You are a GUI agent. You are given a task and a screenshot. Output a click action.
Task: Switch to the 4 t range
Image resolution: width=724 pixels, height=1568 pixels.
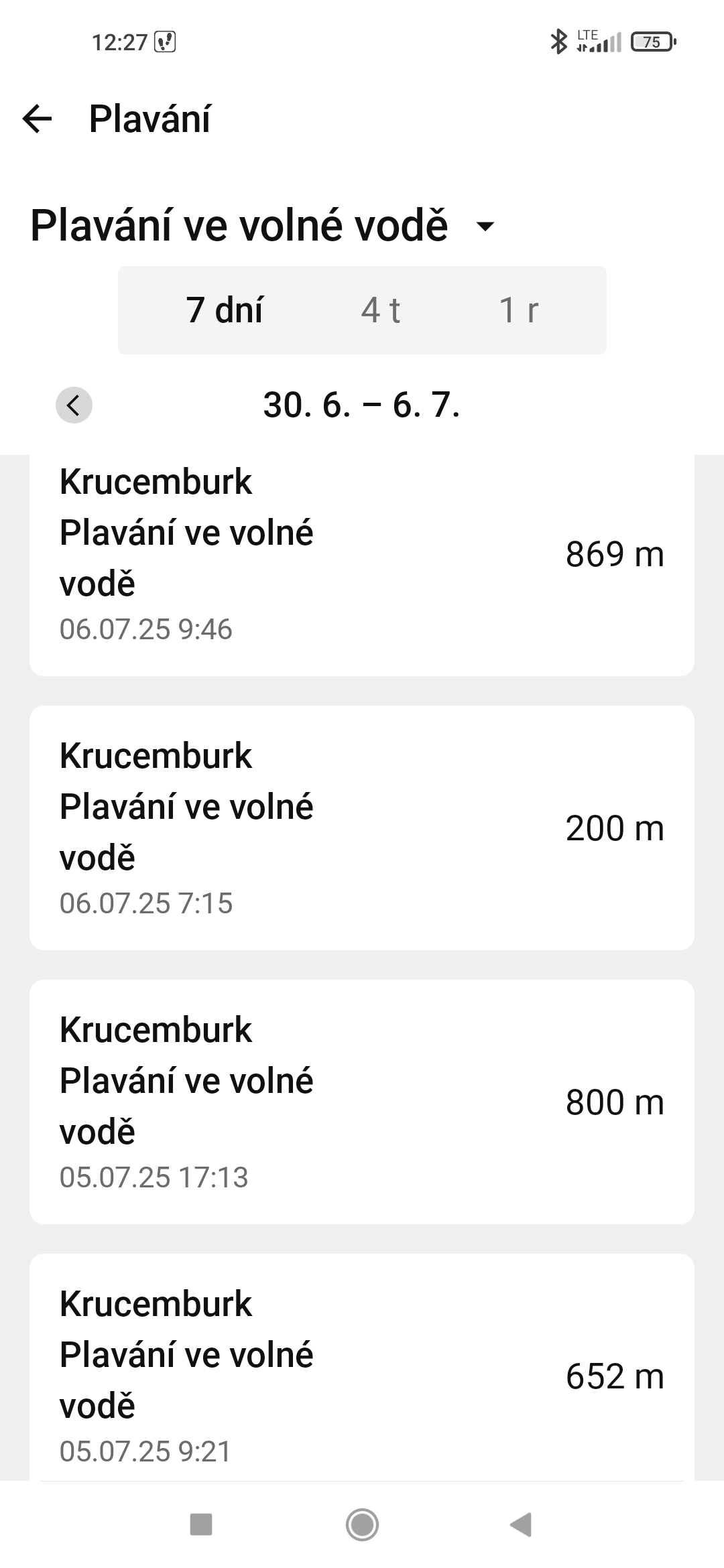pyautogui.click(x=380, y=310)
